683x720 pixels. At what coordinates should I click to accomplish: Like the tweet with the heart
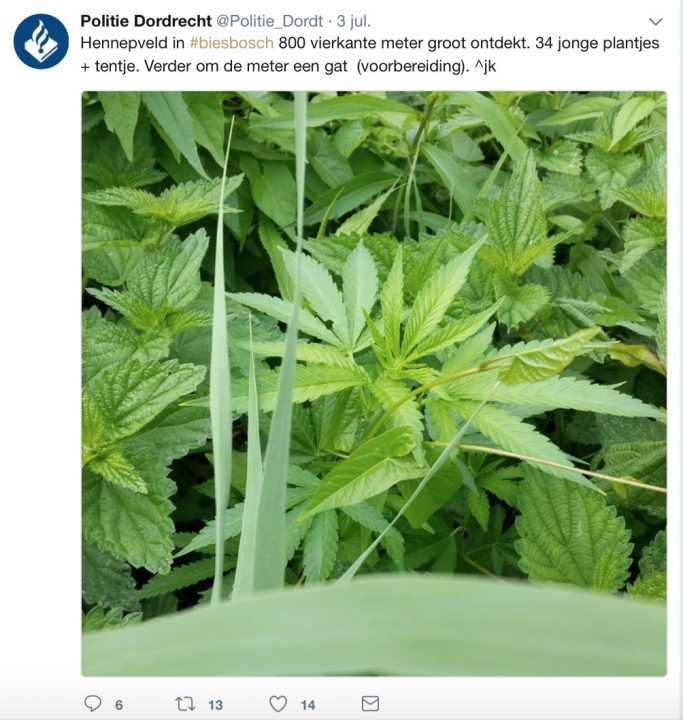(278, 704)
